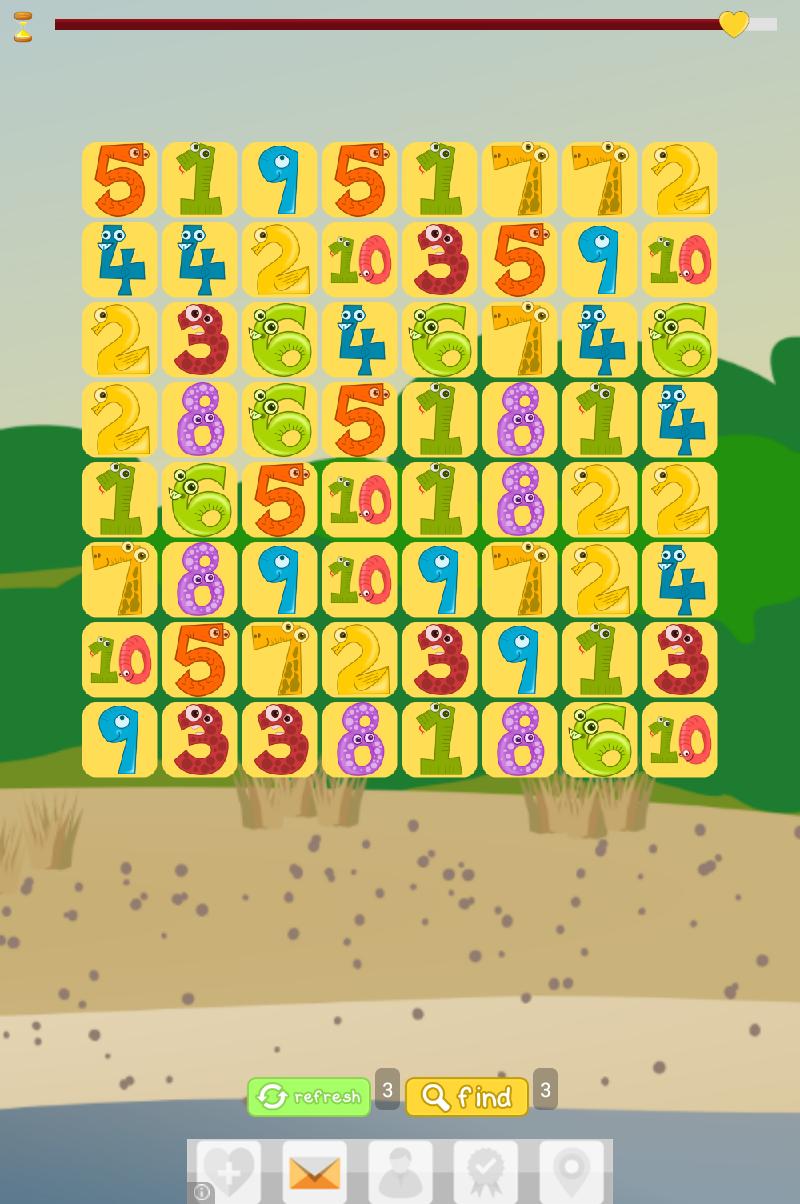Select a giraffe-patterned 7 tile
Screen dimensions: 800x1204
519,180
